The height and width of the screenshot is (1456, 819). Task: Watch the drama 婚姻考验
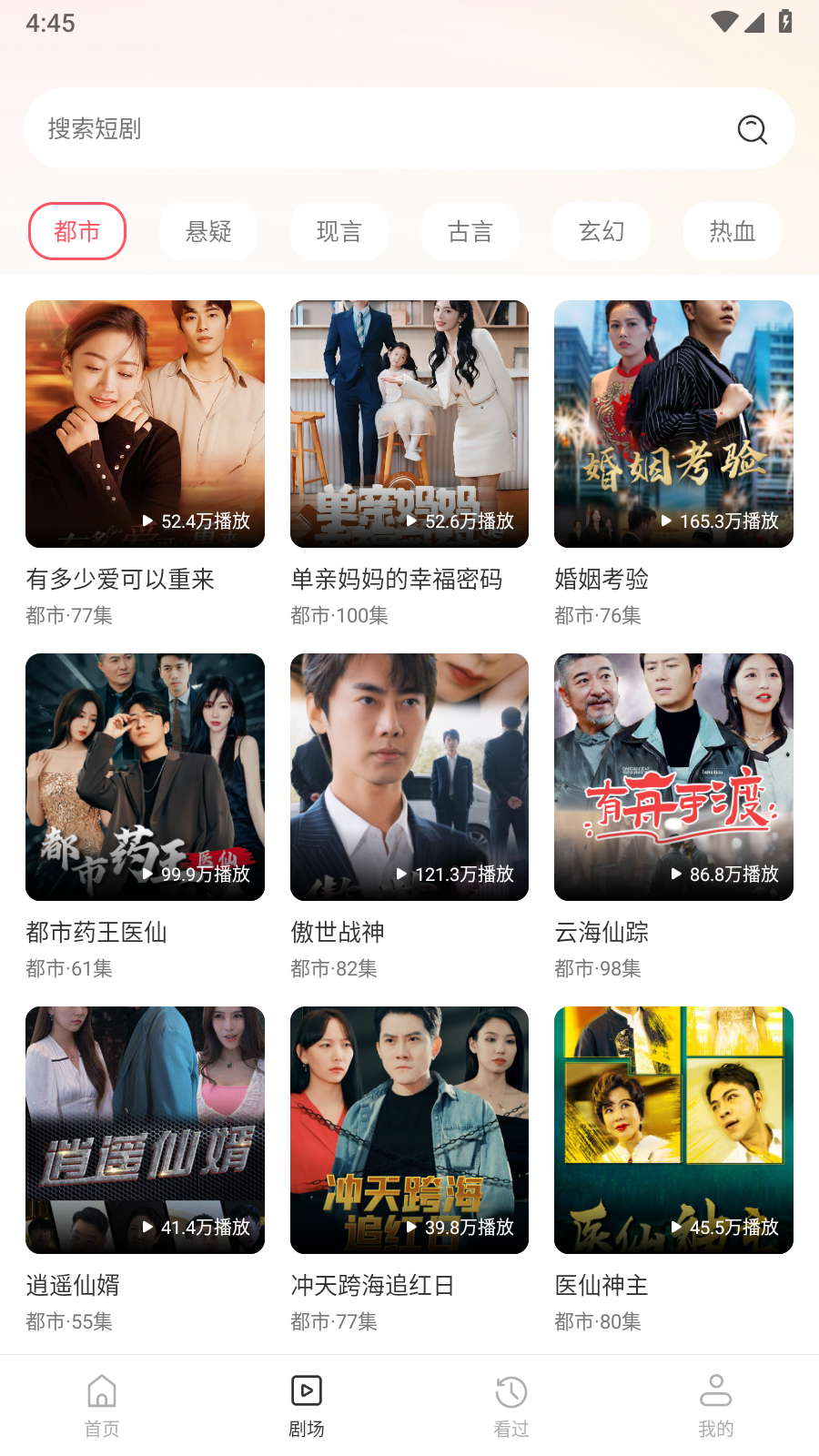tap(673, 424)
